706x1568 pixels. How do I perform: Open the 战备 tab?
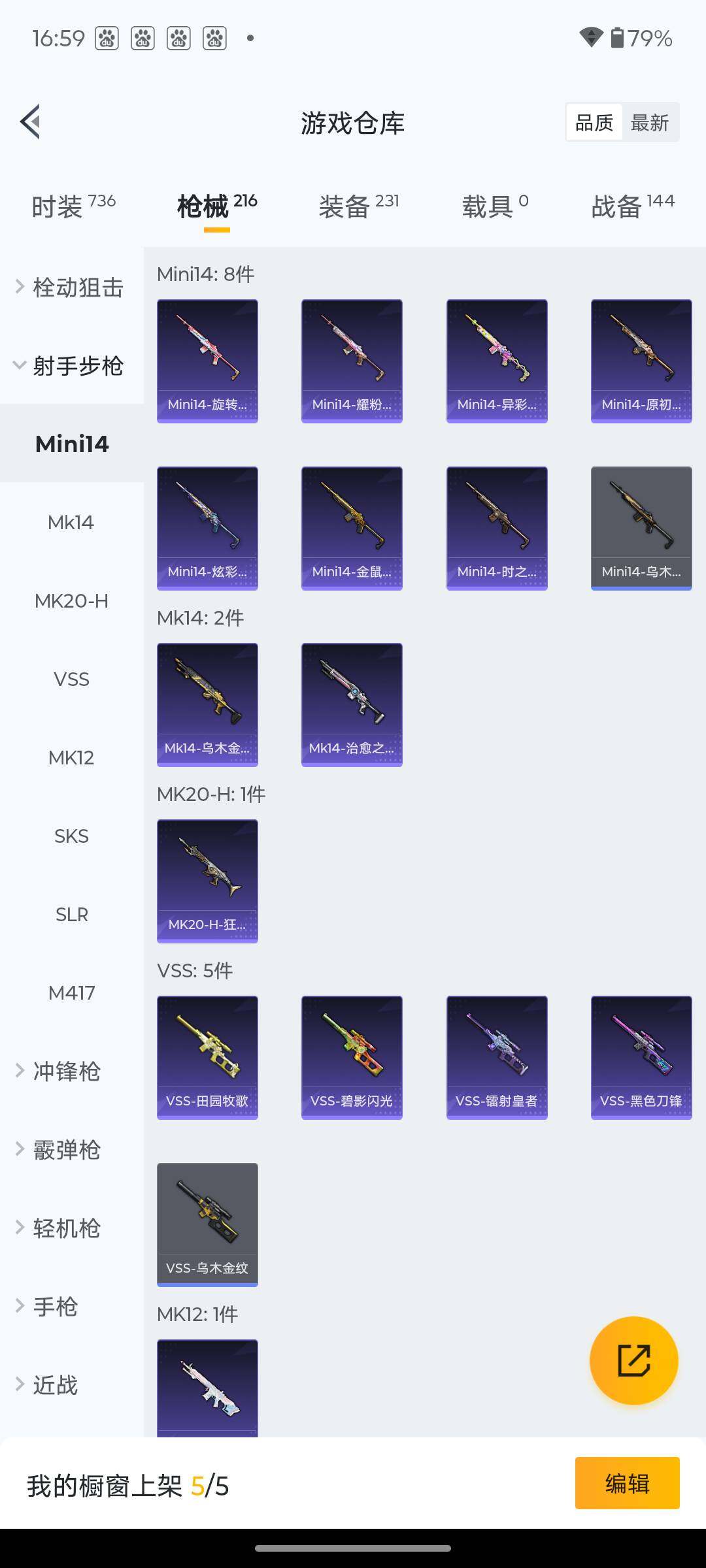click(633, 206)
